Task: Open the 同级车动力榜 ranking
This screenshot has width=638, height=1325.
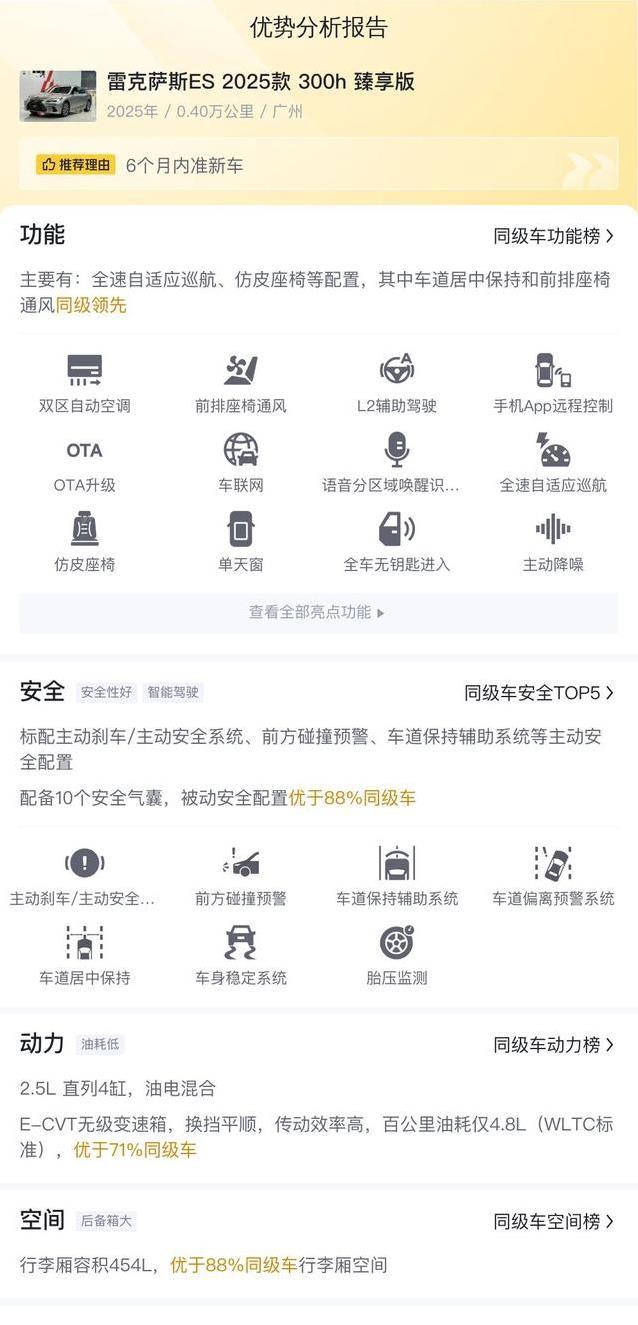Action: (x=554, y=1044)
